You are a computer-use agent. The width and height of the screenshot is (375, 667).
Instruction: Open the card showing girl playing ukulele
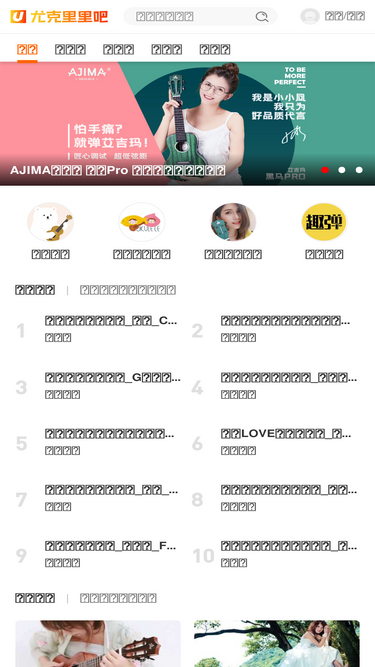(x=98, y=643)
